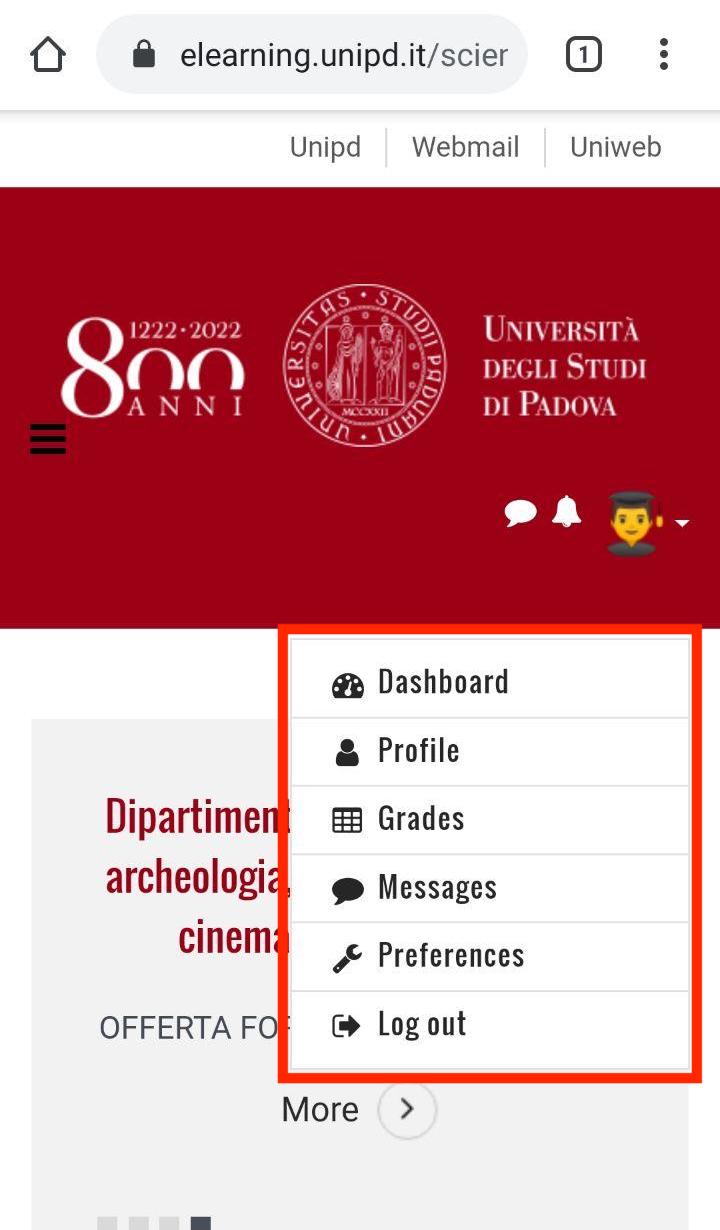Go to Preferences
720x1230 pixels.
pyautogui.click(x=489, y=956)
